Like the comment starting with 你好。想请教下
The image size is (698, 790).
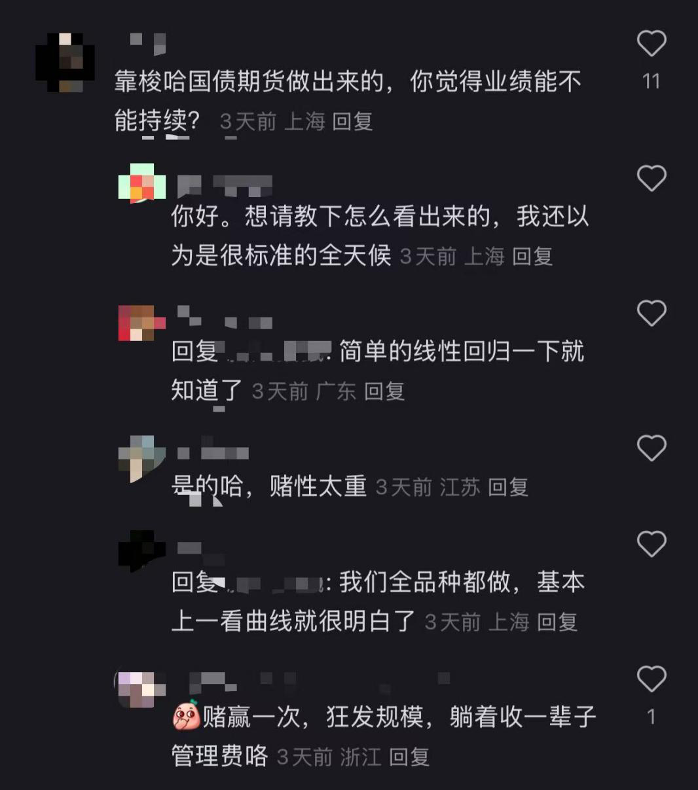coord(651,179)
